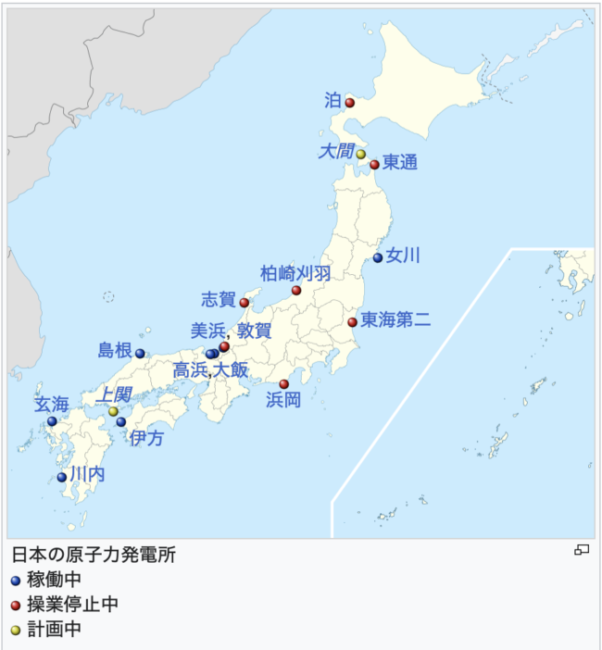Tap the enlarge icon beside the map caption
This screenshot has width=602, height=650.
(x=581, y=550)
